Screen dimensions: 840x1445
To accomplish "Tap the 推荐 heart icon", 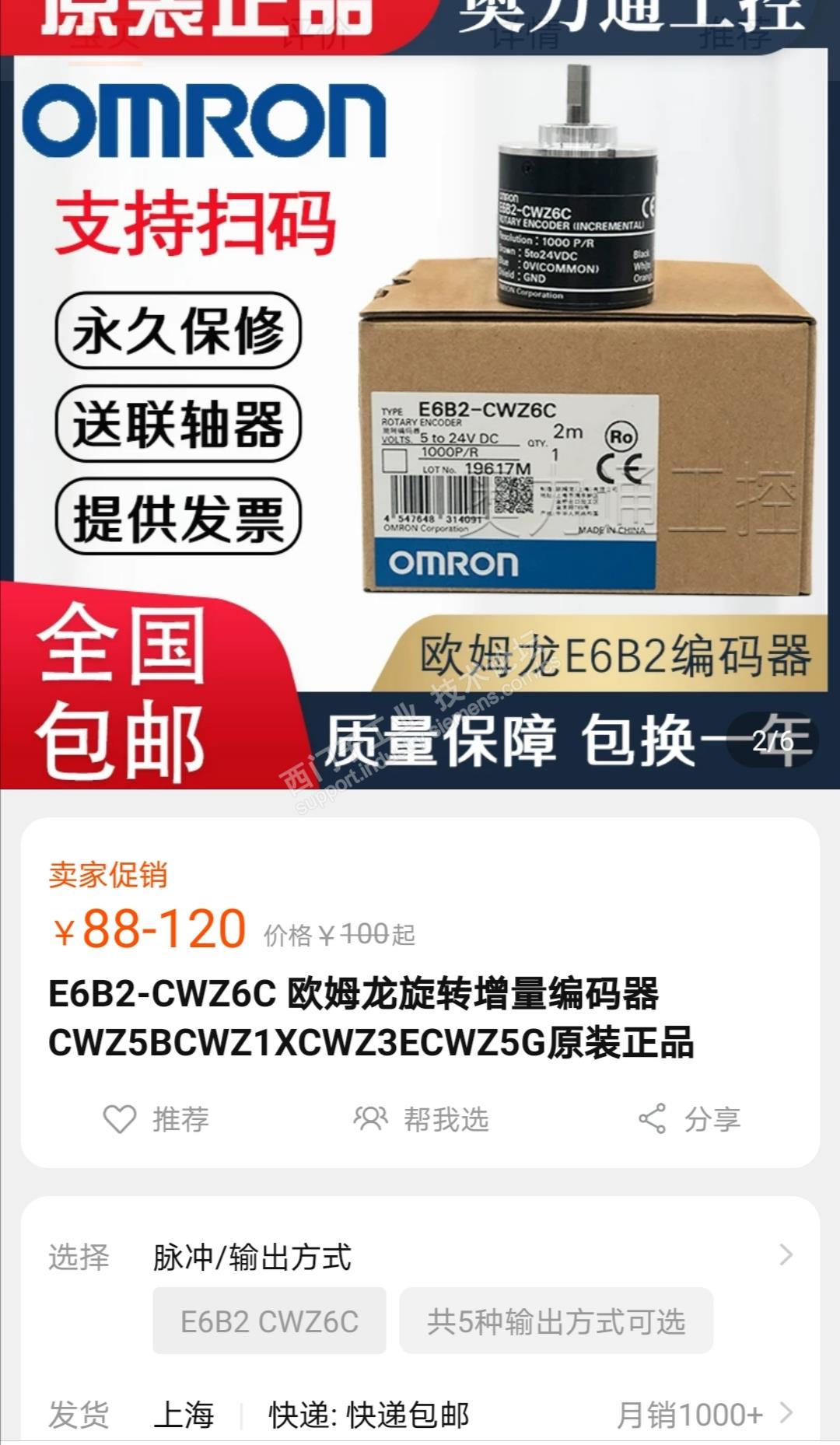I will click(x=120, y=1119).
